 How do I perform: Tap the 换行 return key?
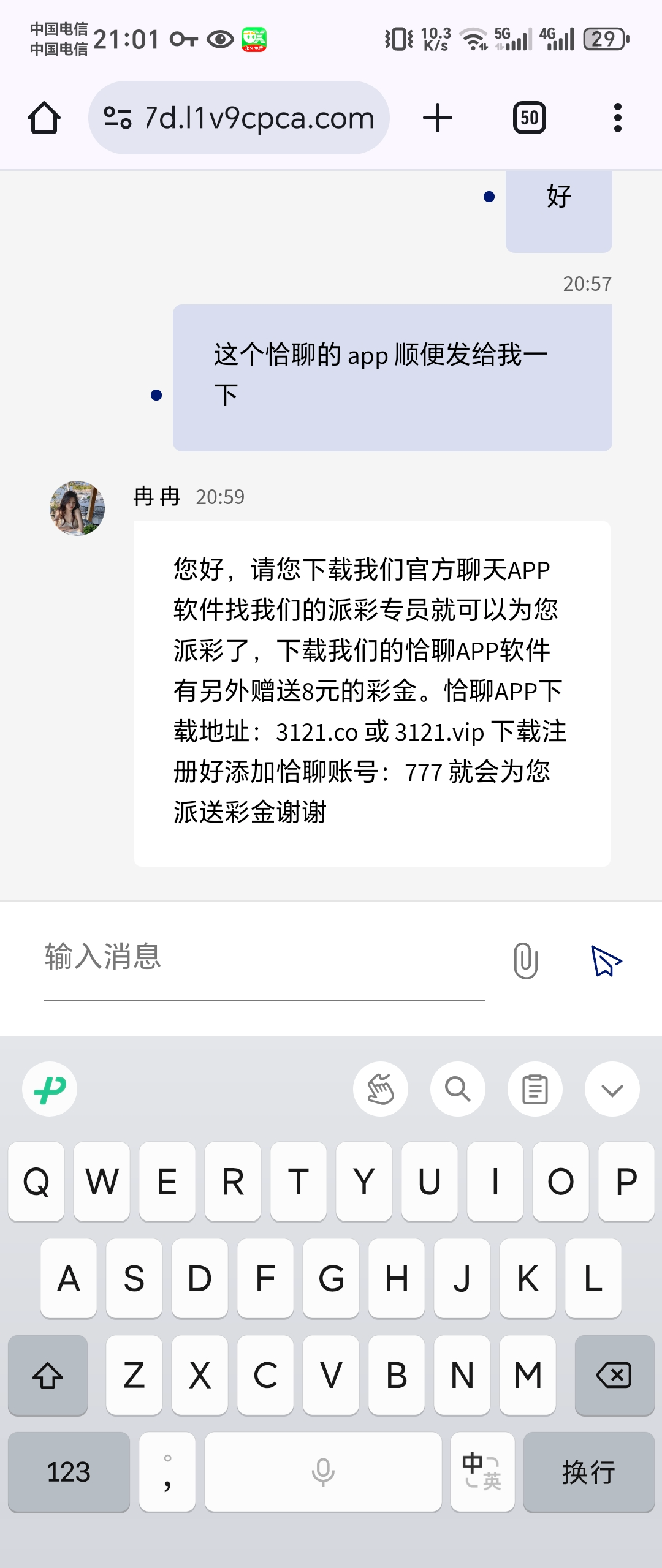pos(588,1471)
